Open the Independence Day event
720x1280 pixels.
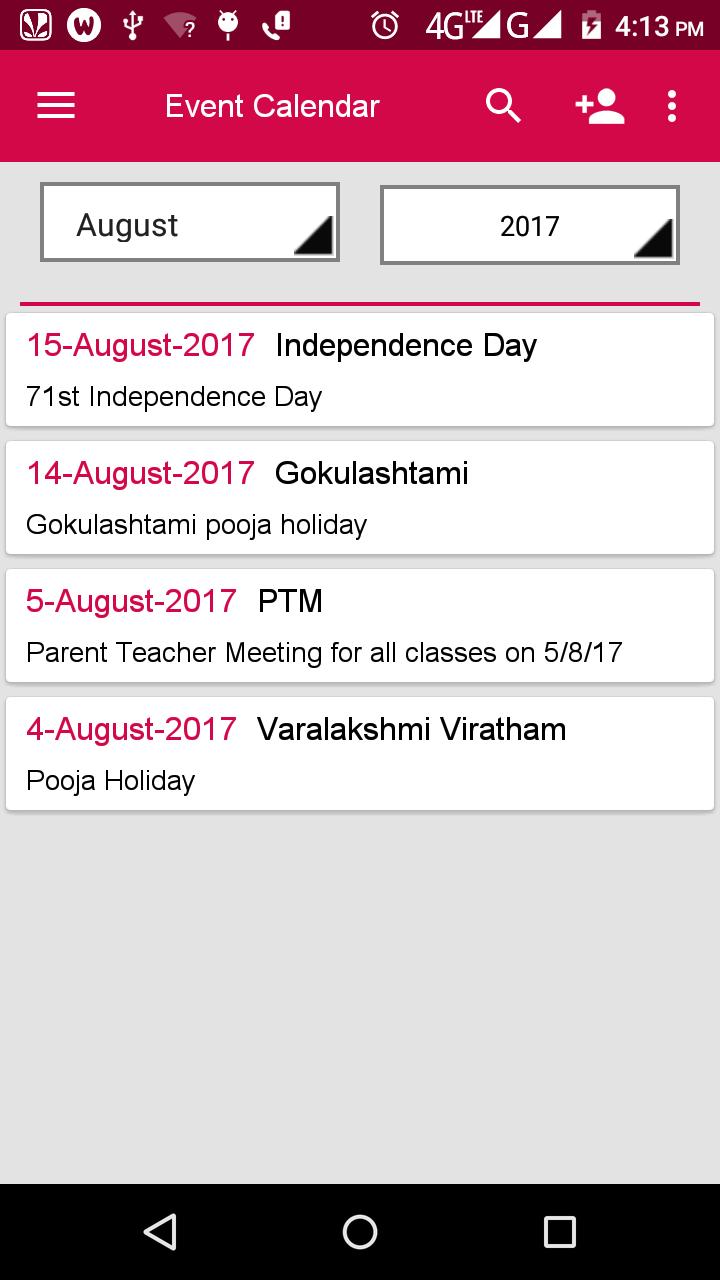pyautogui.click(x=360, y=369)
